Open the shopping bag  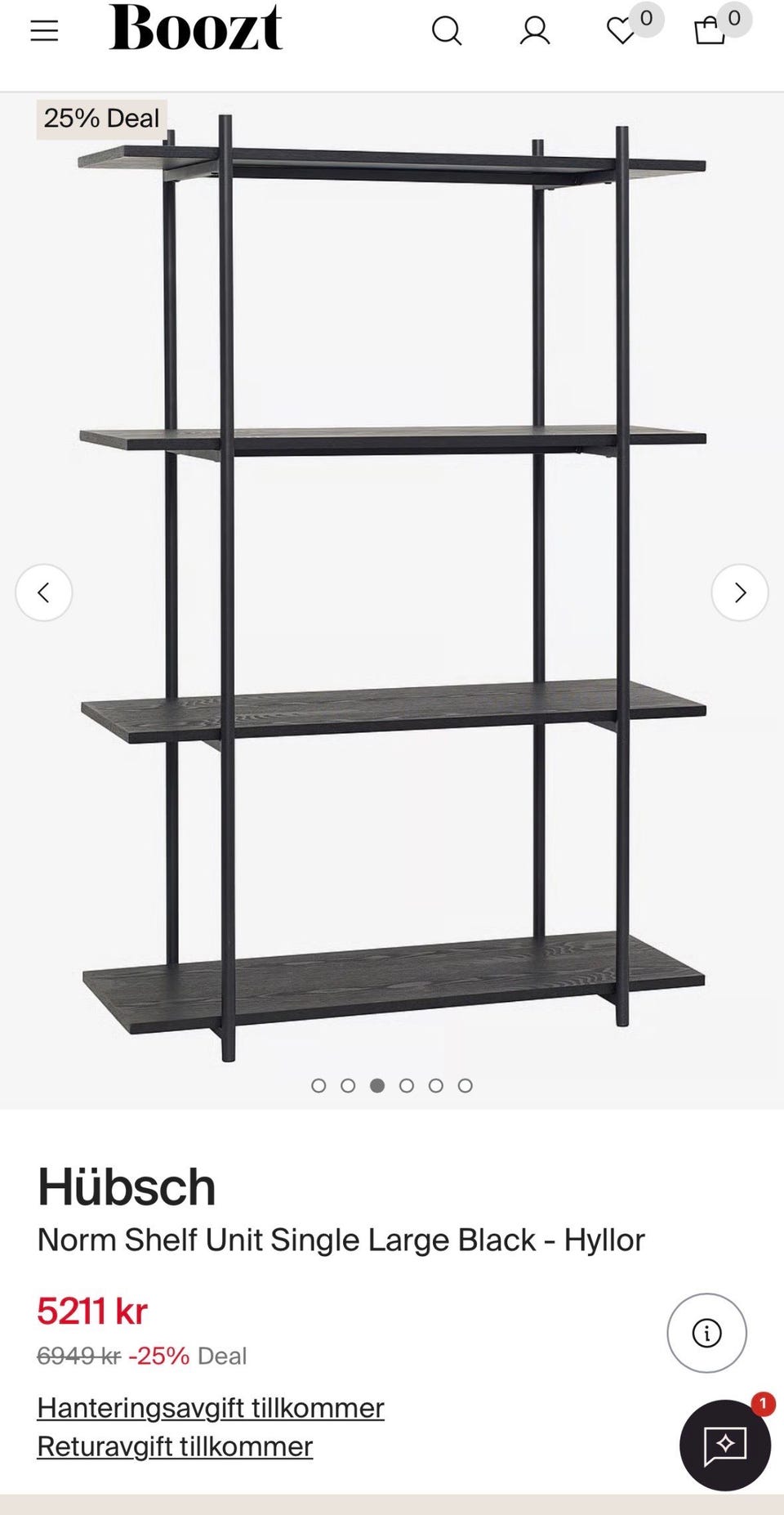[710, 31]
